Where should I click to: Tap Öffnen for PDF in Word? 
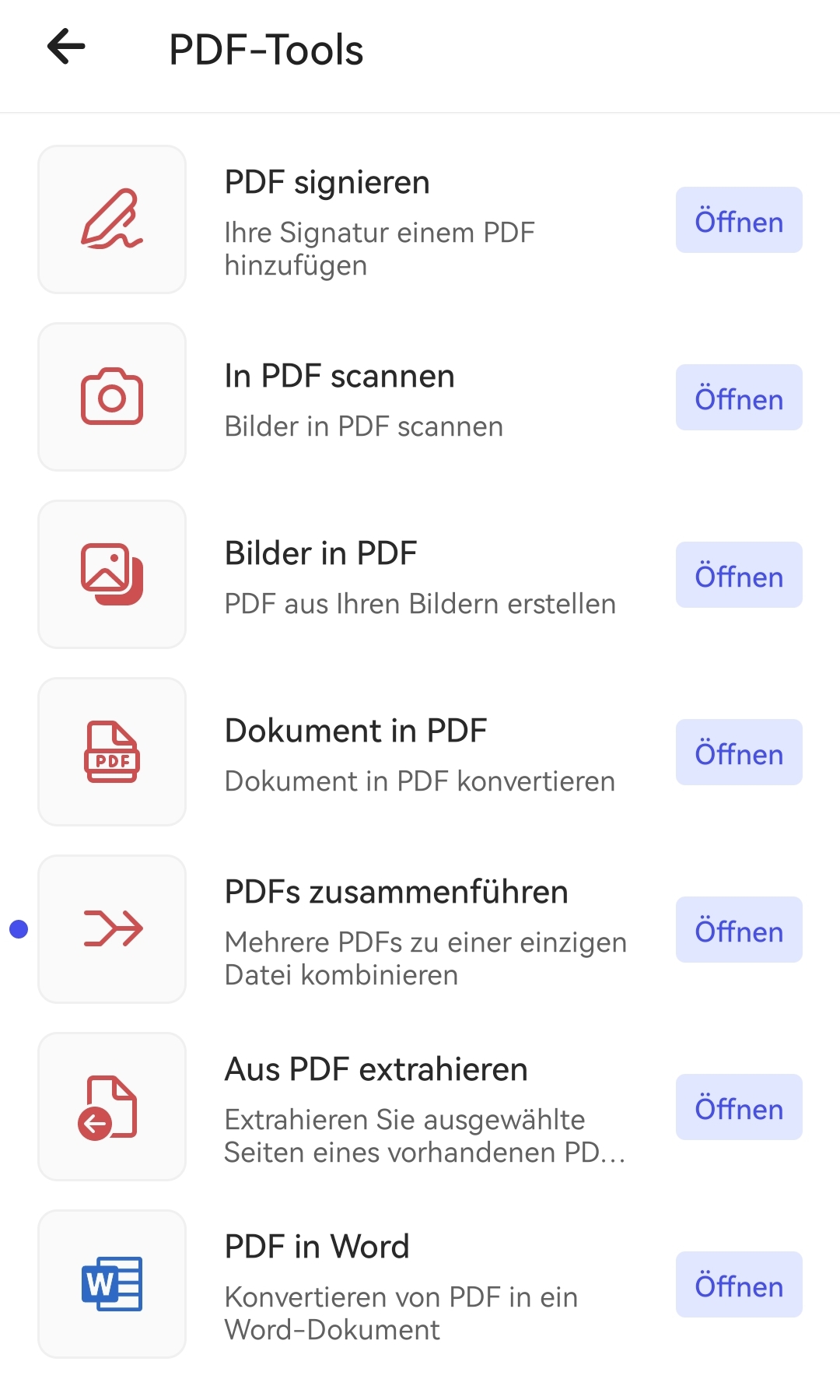738,1285
